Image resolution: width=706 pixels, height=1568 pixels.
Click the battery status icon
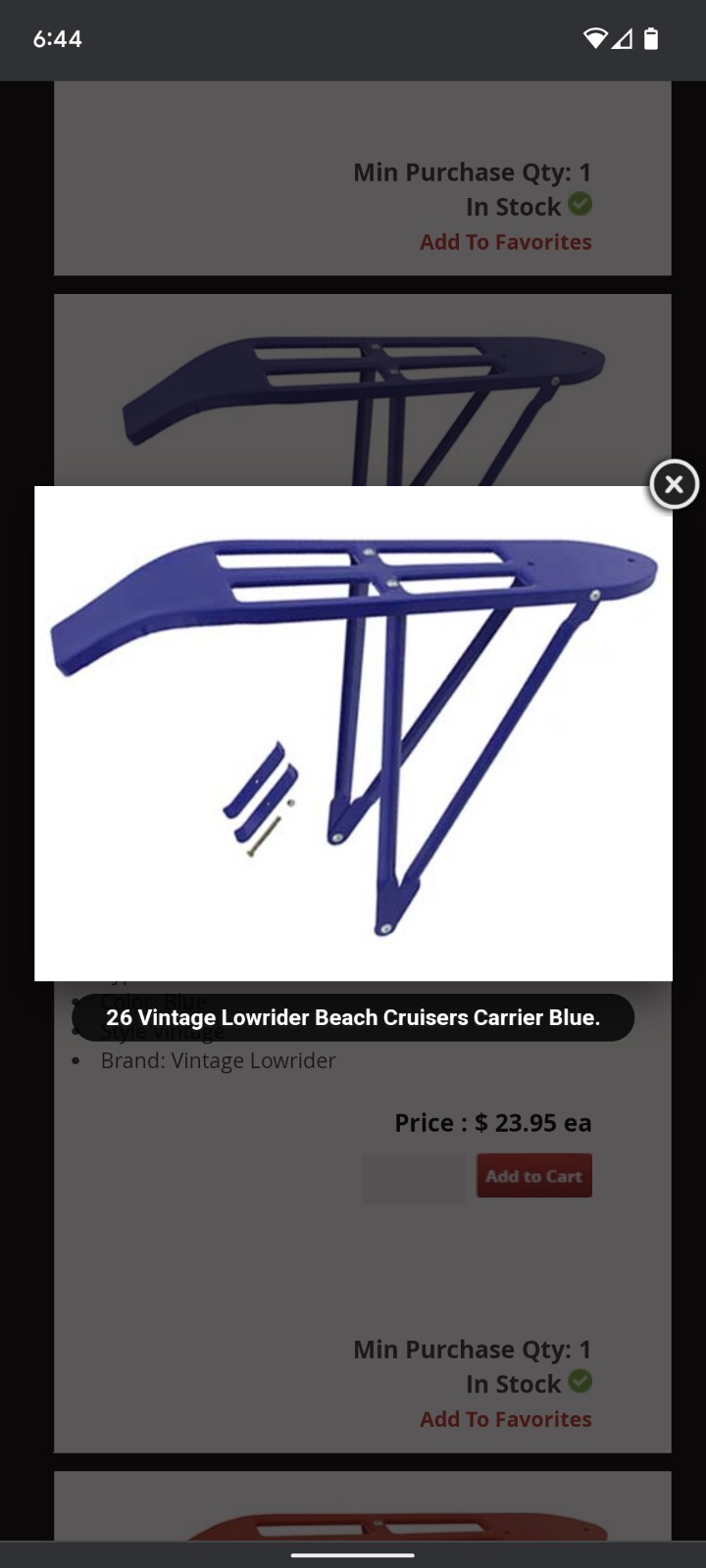click(650, 40)
